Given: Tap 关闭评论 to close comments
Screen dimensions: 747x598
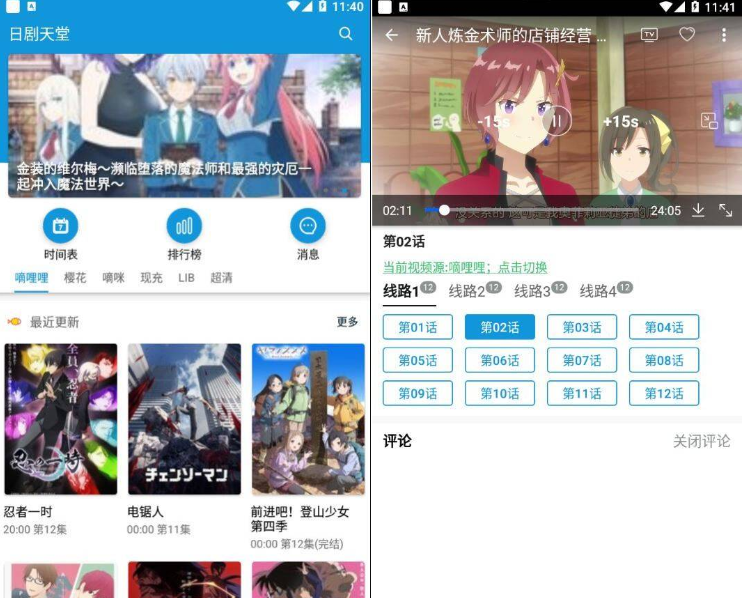Looking at the screenshot, I should tap(701, 441).
